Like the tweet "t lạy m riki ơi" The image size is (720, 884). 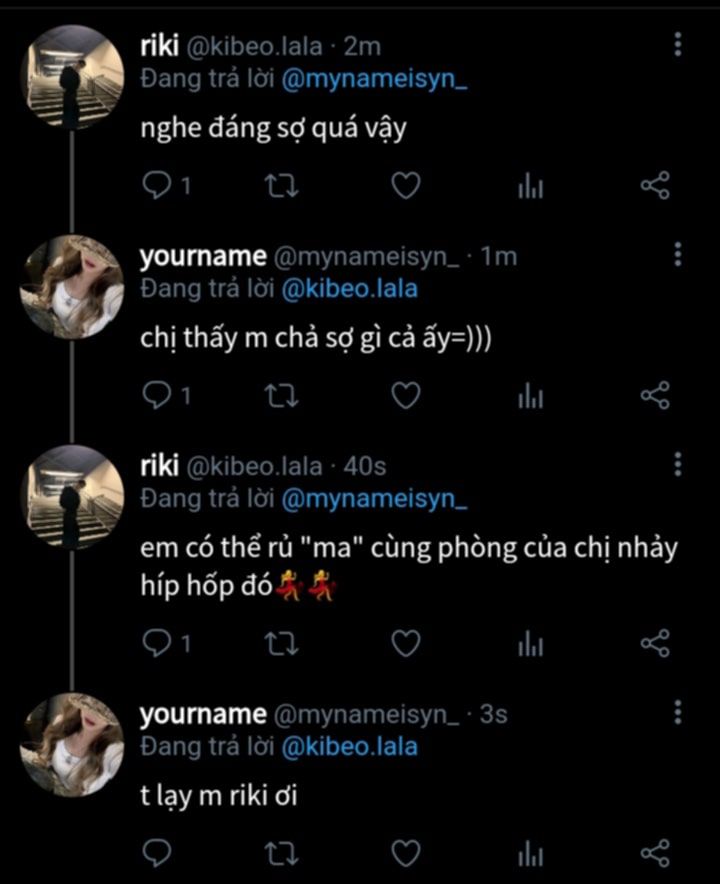[x=405, y=852]
